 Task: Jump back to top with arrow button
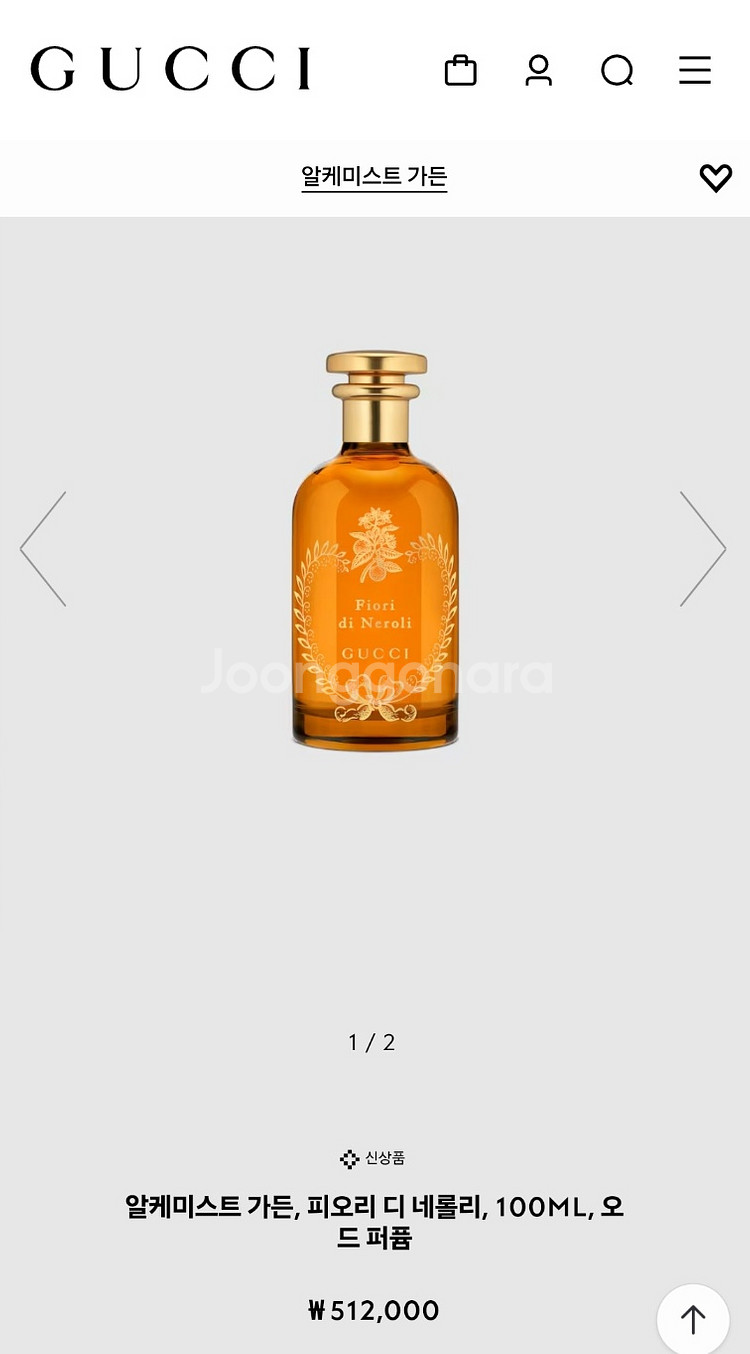point(693,1319)
